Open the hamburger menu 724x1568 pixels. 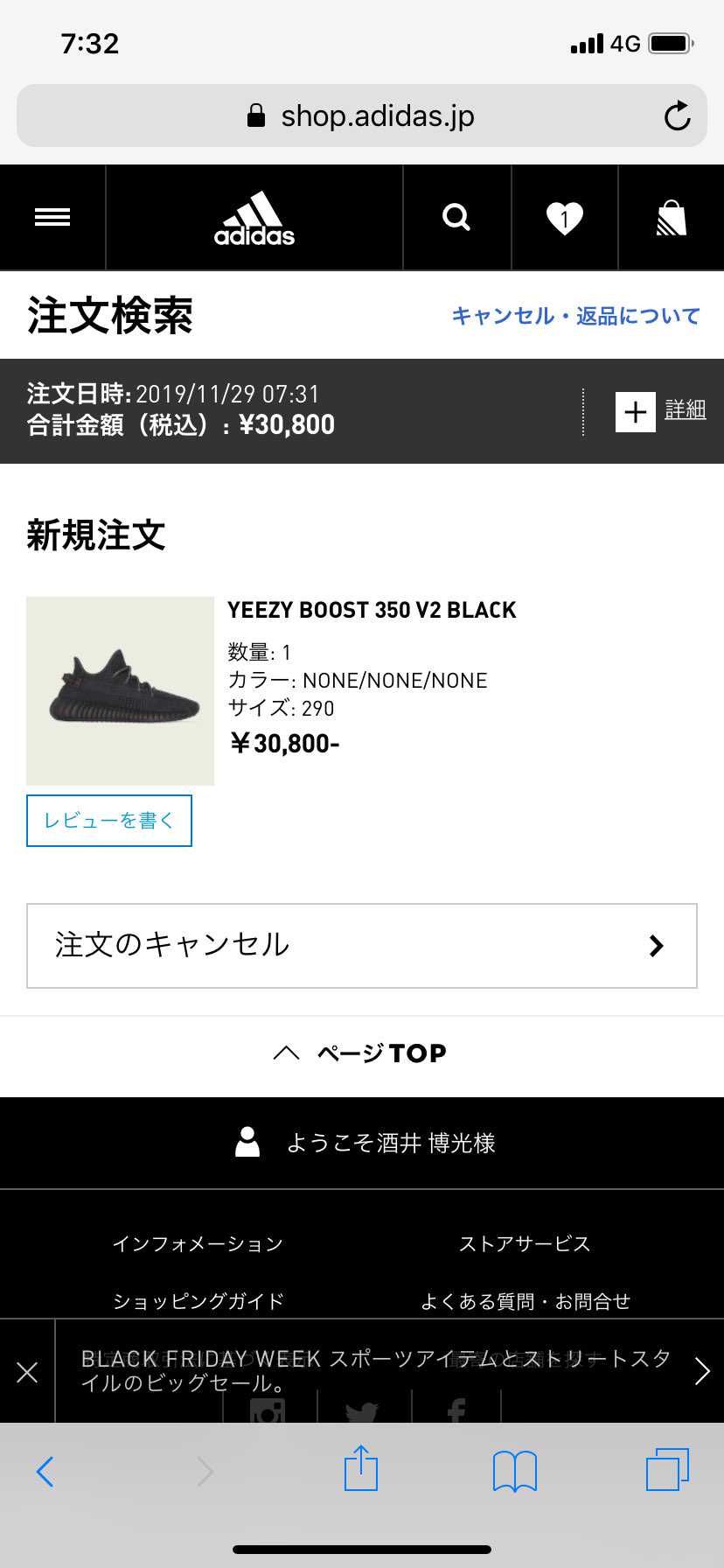(x=52, y=217)
